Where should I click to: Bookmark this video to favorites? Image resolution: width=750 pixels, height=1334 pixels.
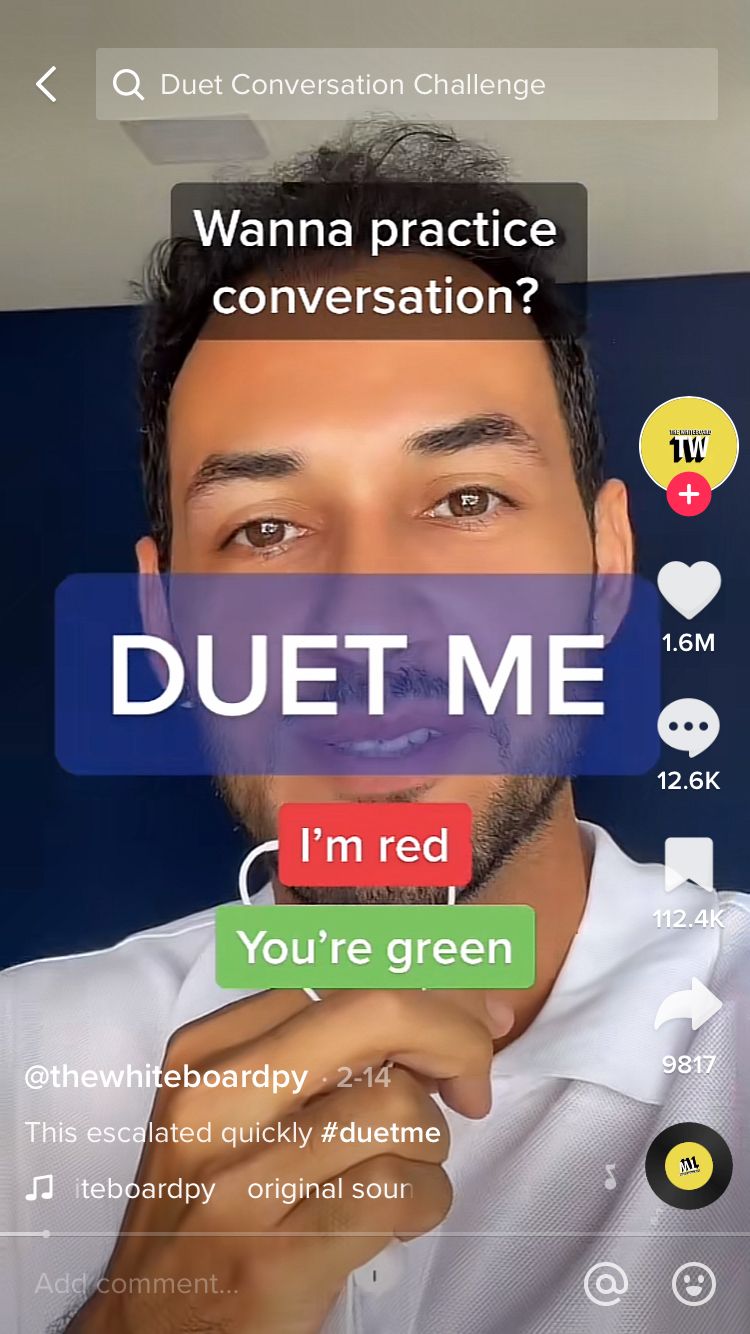688,864
